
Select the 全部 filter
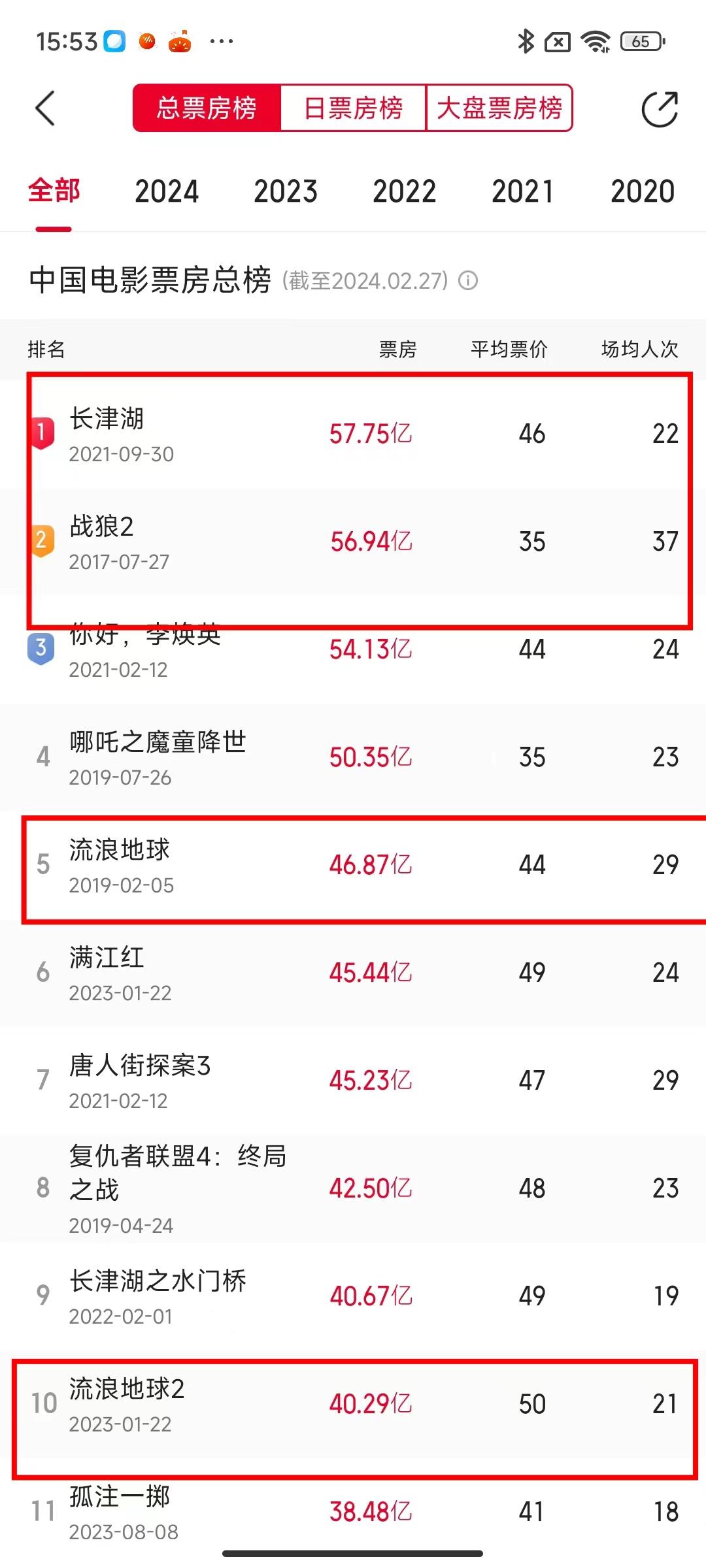click(x=54, y=191)
